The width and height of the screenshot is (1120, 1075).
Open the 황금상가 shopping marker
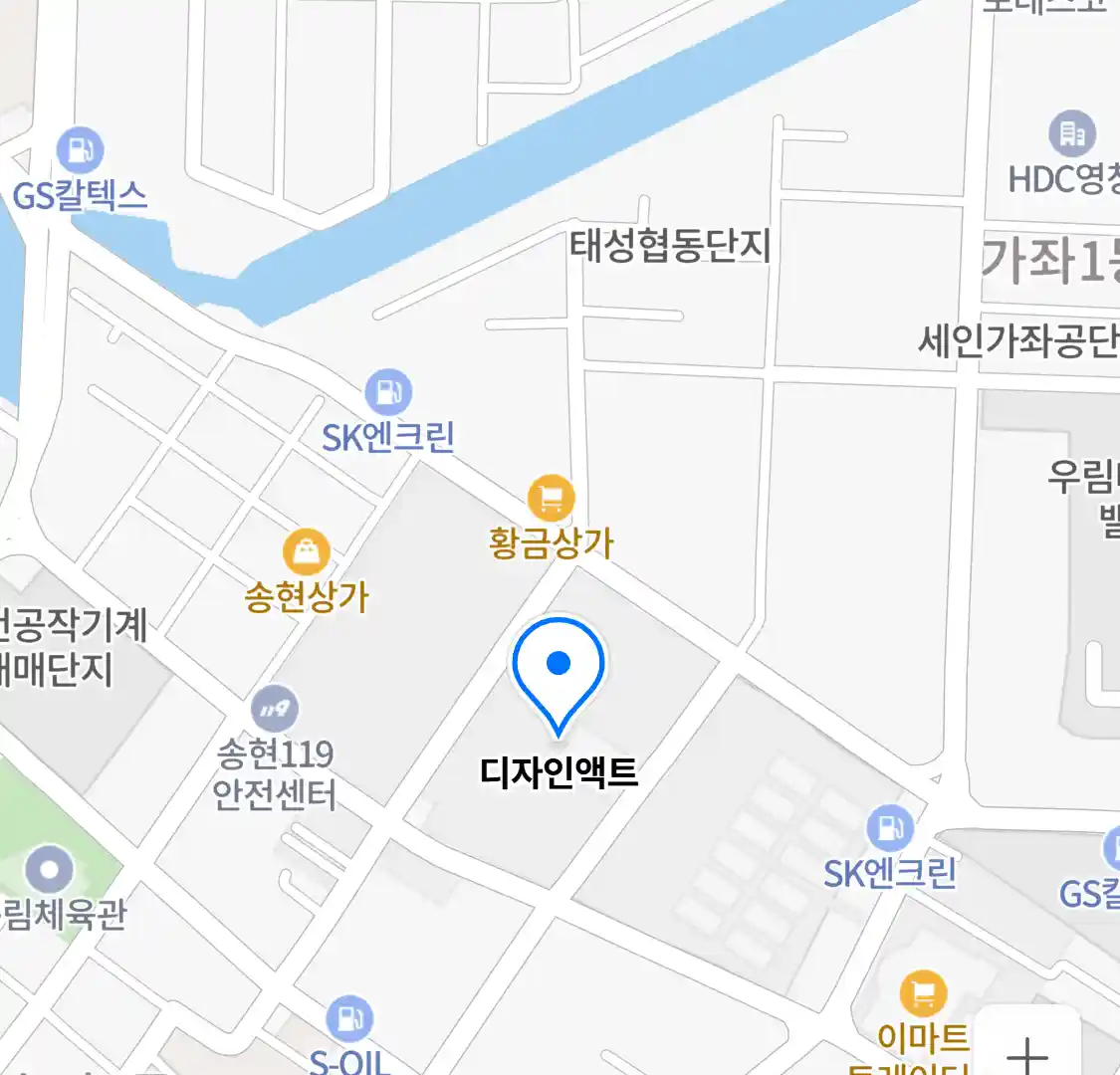[551, 498]
